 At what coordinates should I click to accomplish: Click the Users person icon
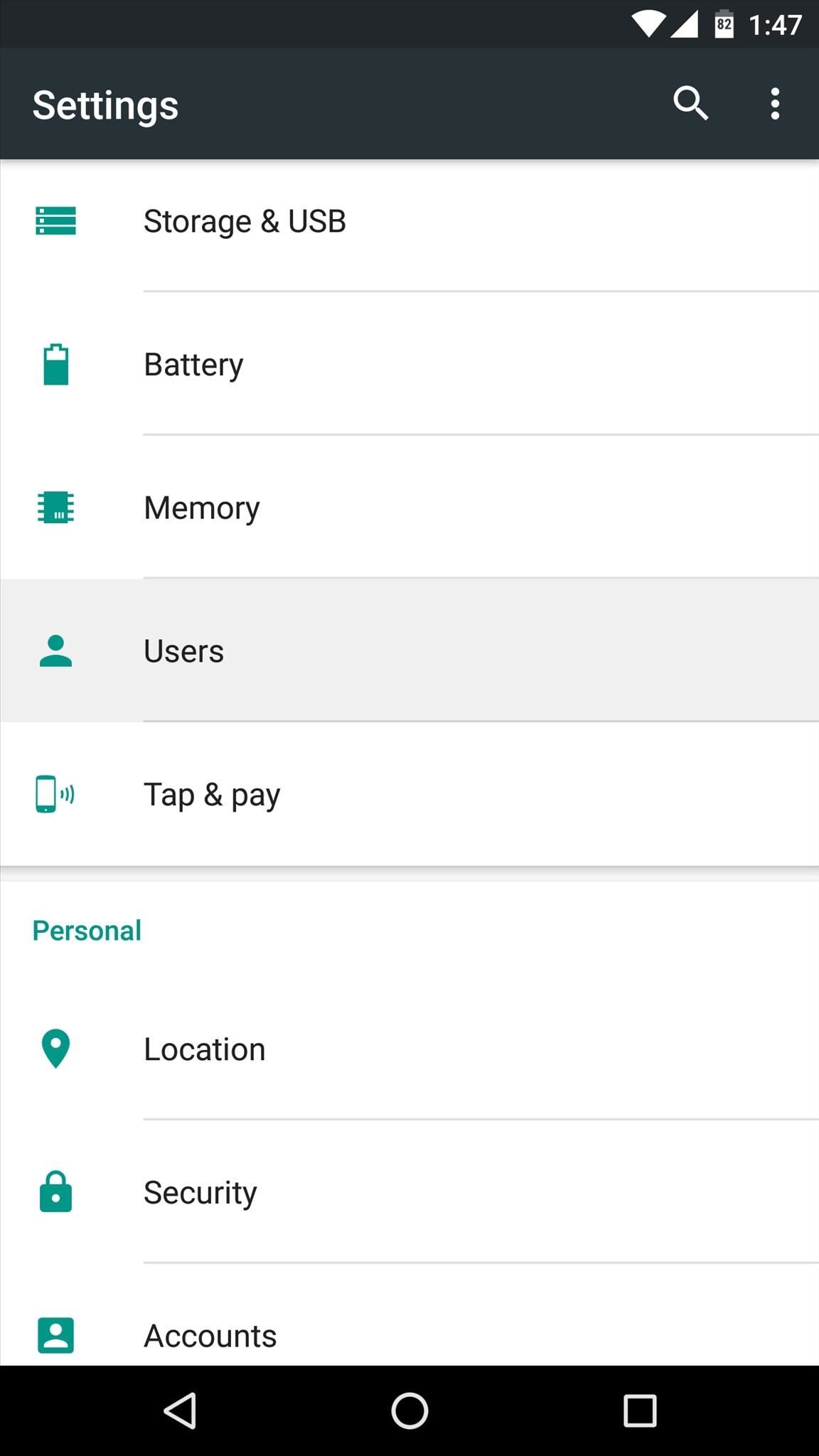click(x=55, y=651)
